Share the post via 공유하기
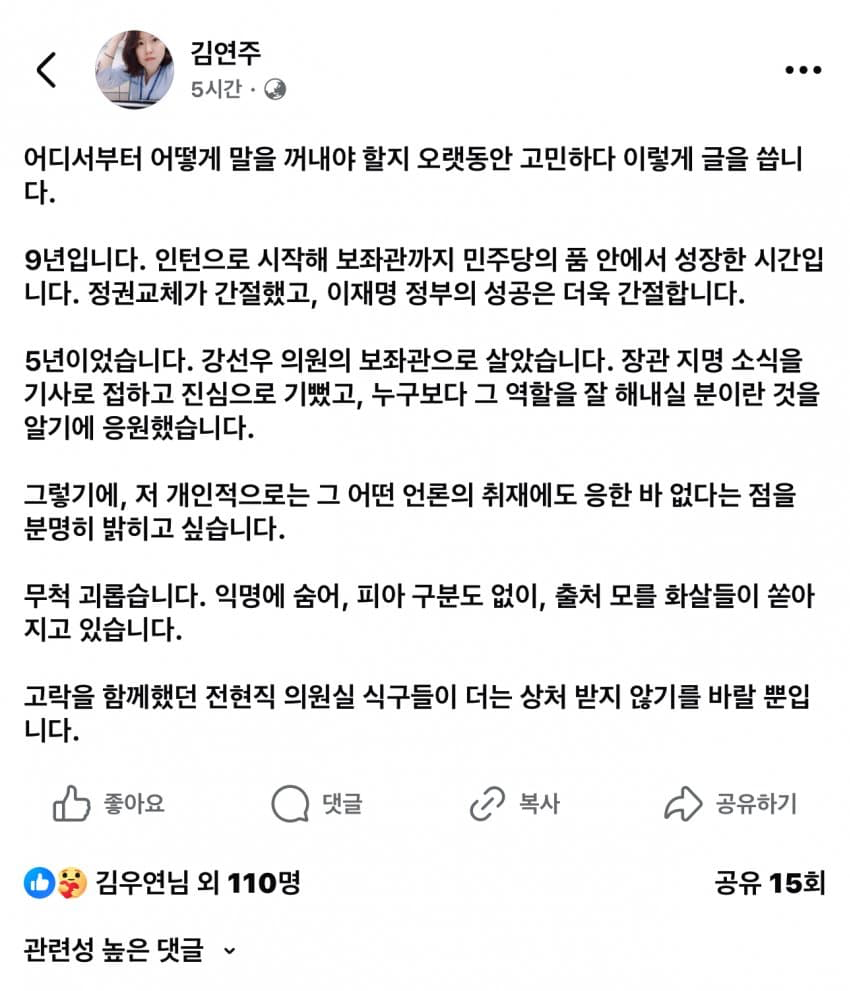 point(730,803)
